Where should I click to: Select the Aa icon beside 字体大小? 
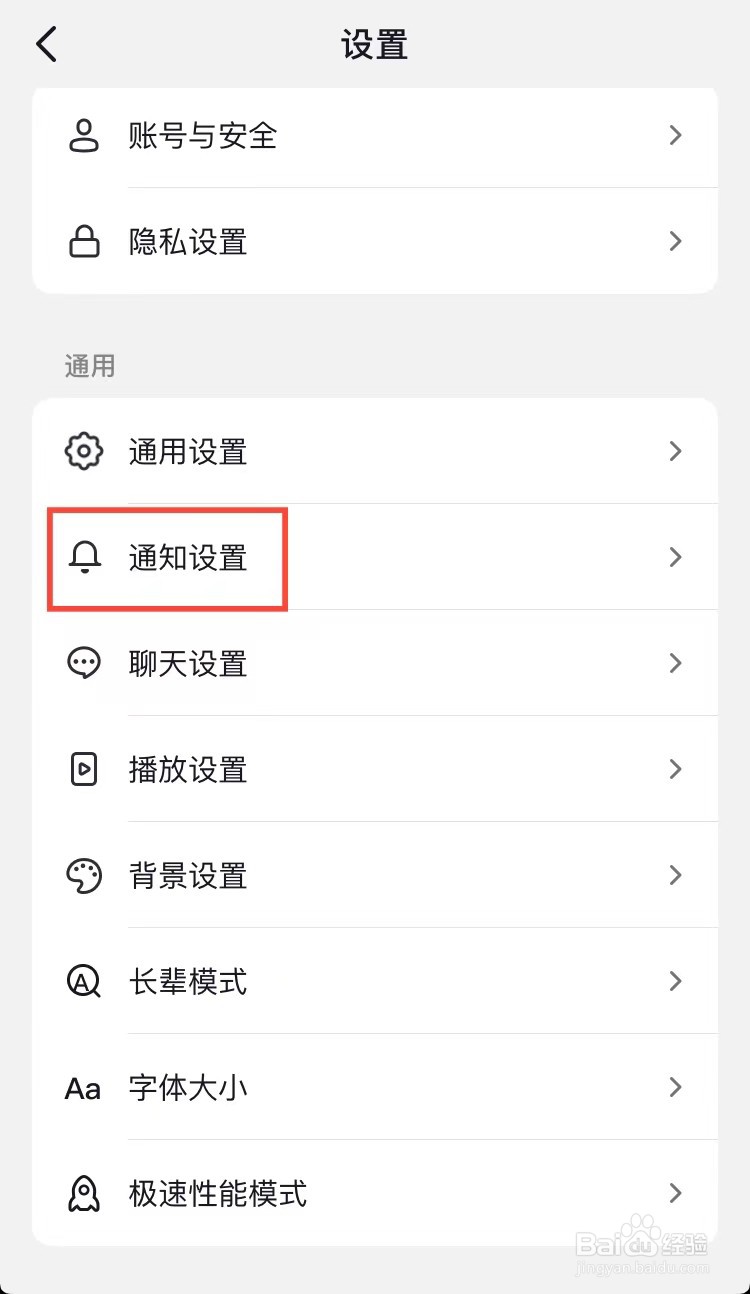pos(83,1088)
